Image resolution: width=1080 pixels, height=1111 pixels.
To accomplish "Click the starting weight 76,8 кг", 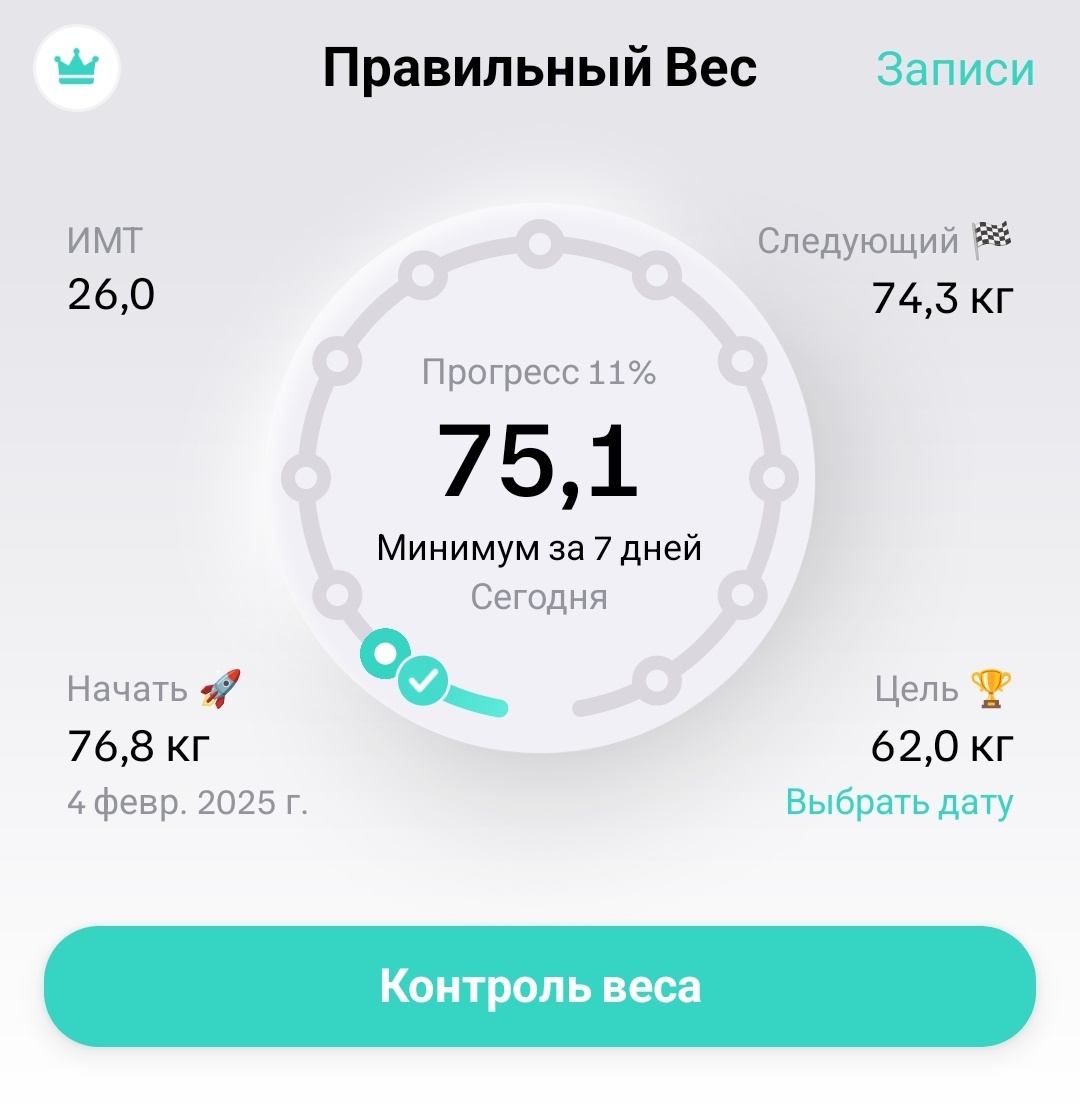I will [140, 745].
